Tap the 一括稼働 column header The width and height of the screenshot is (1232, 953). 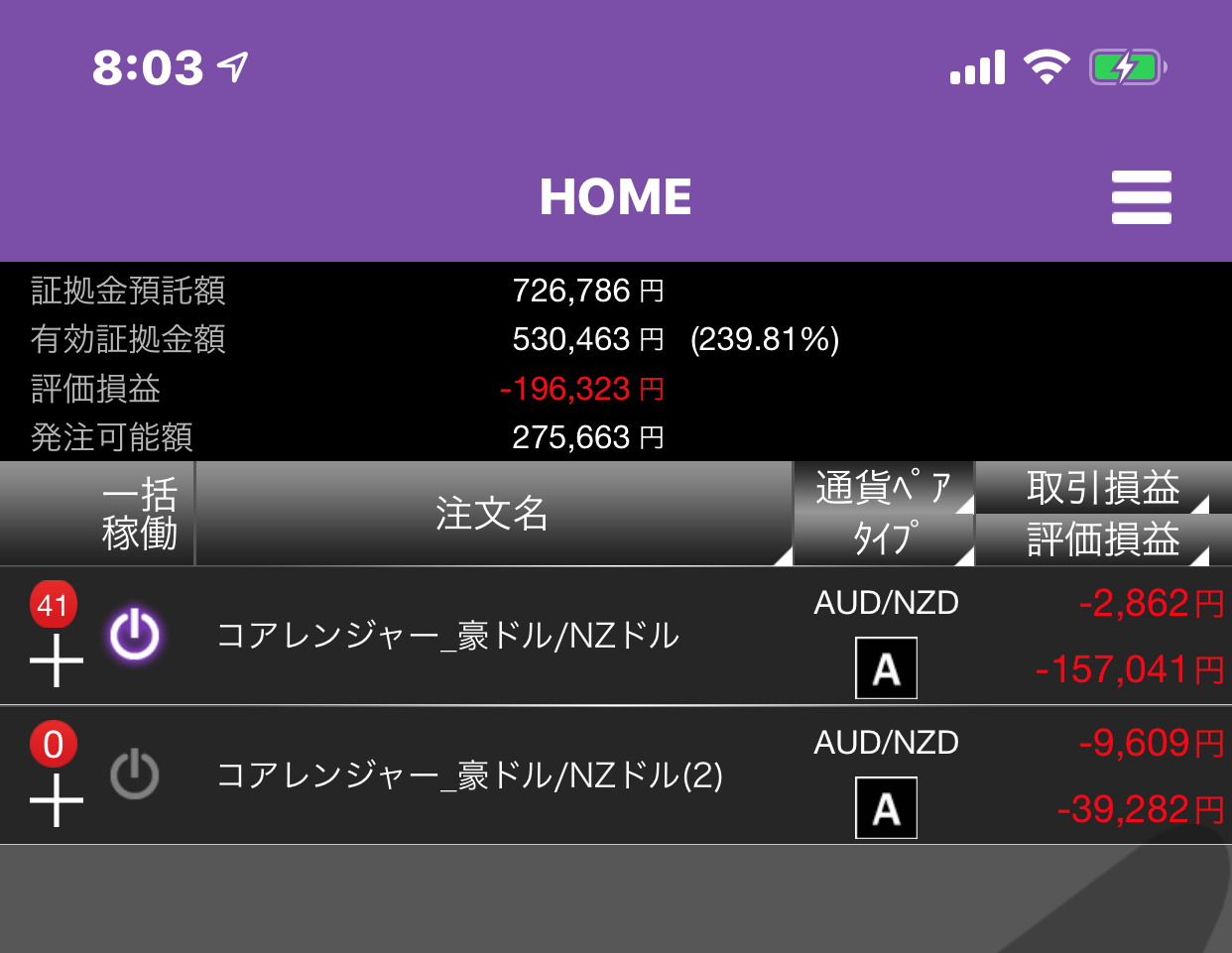tap(139, 514)
